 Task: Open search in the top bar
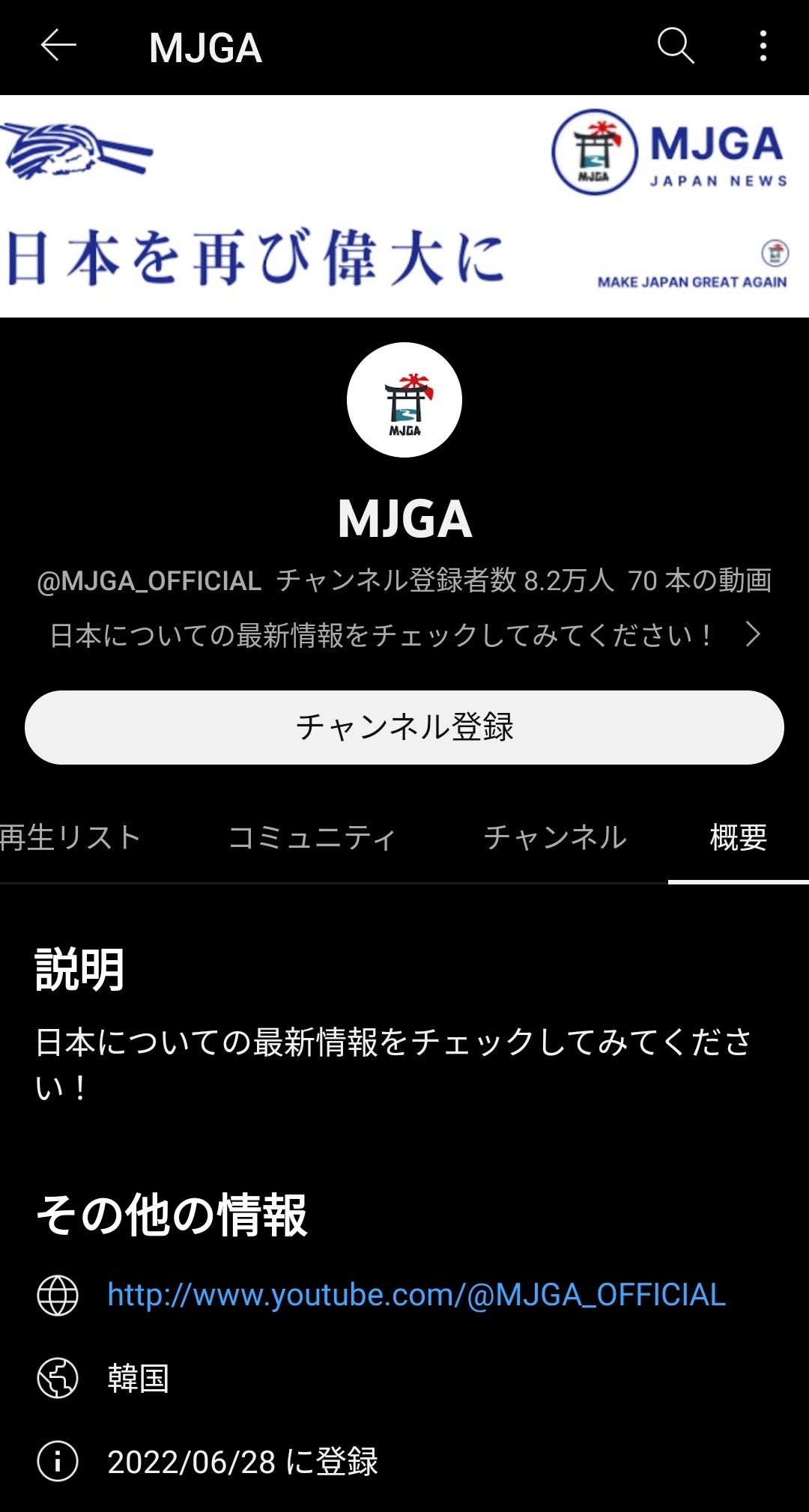click(676, 46)
